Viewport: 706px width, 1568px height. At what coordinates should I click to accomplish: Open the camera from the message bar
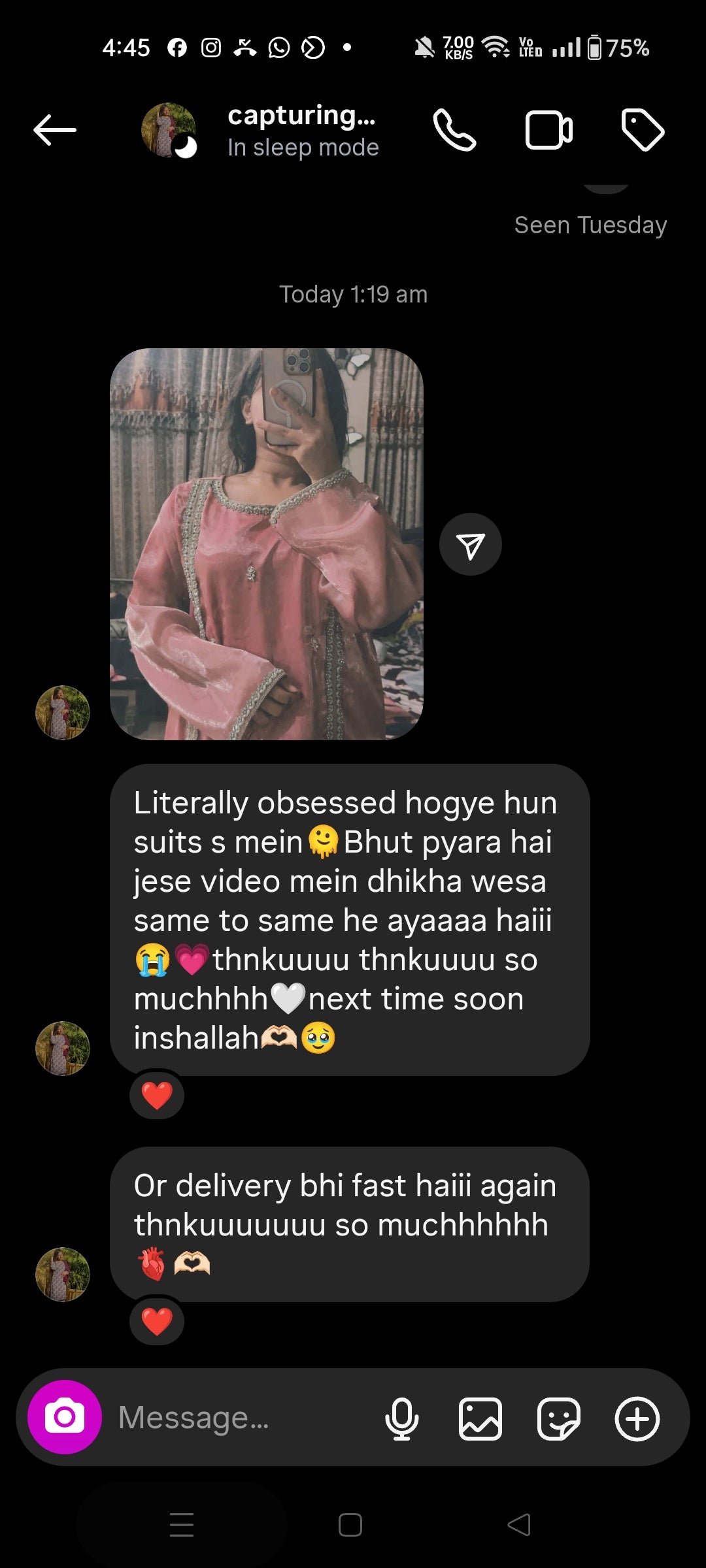click(x=64, y=1417)
